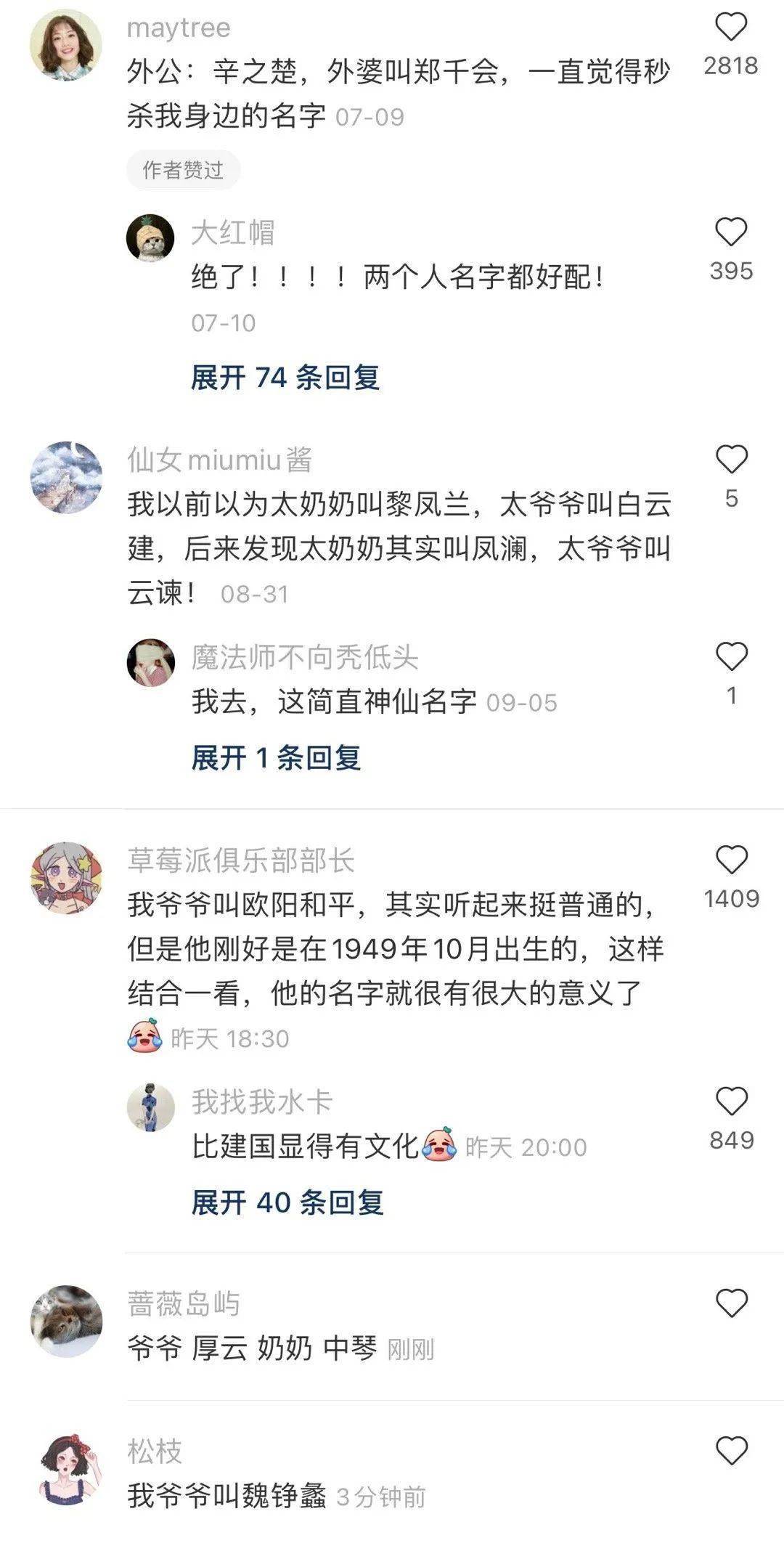The image size is (784, 1543).
Task: Open 大红帽's profile avatar
Action: point(150,237)
